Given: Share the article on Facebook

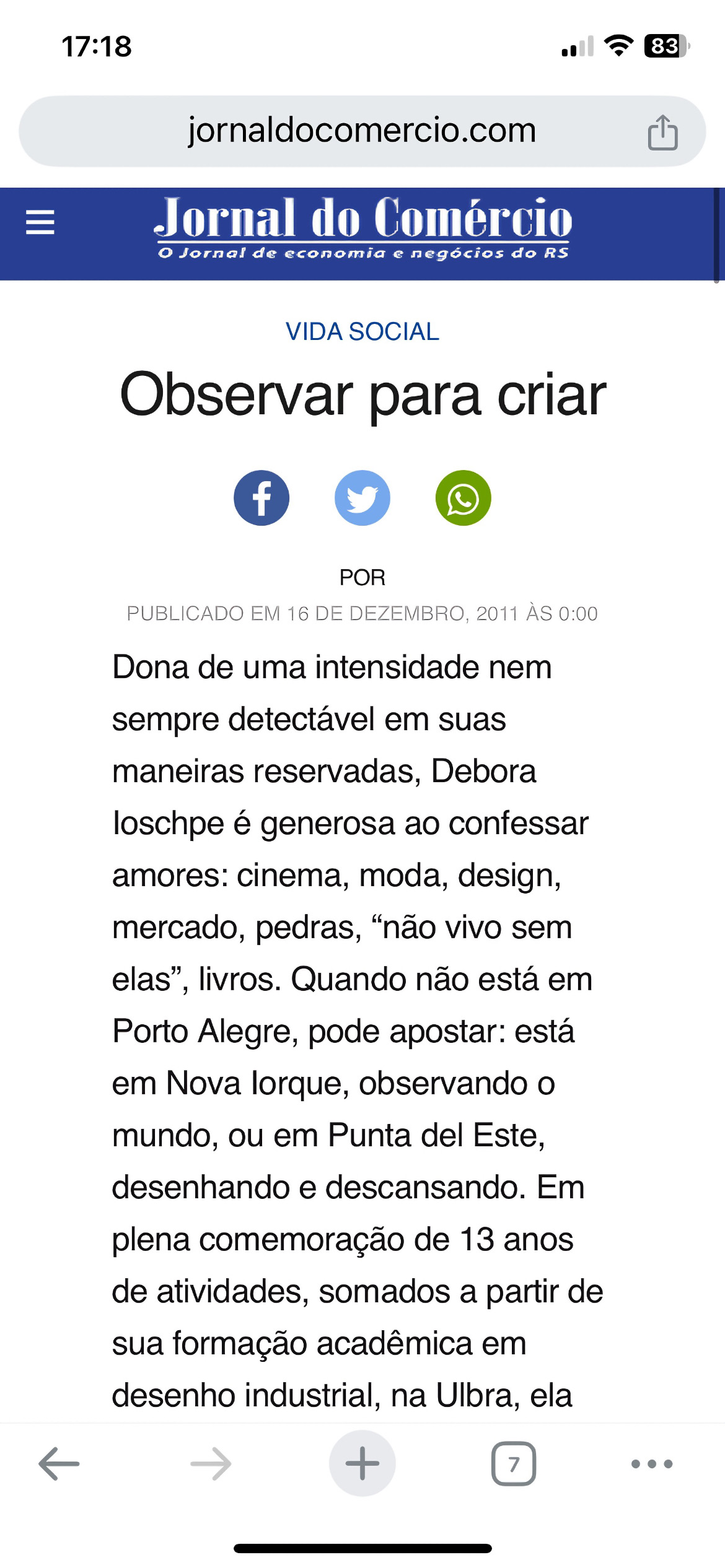Looking at the screenshot, I should click(261, 498).
